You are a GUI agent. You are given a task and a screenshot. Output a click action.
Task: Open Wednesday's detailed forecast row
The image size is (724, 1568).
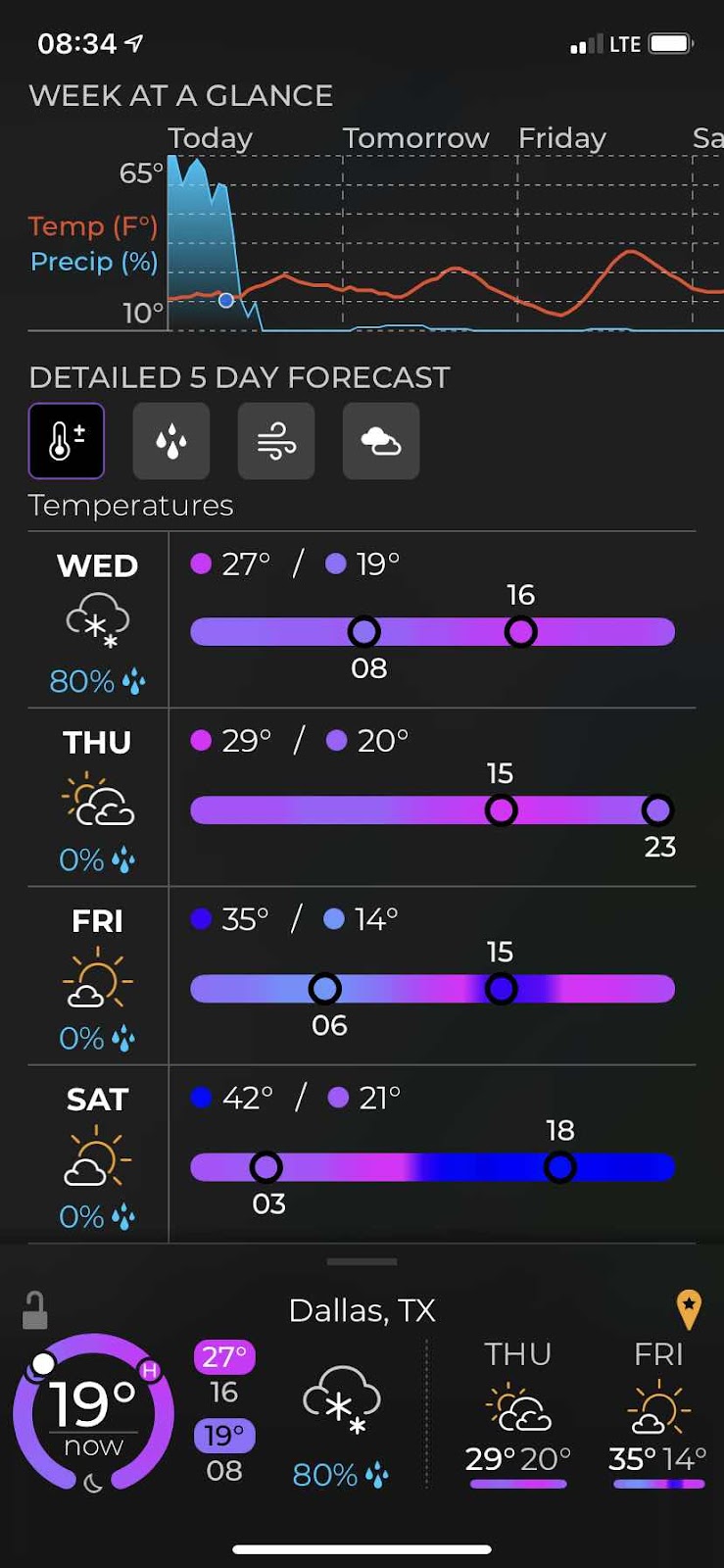[x=362, y=619]
